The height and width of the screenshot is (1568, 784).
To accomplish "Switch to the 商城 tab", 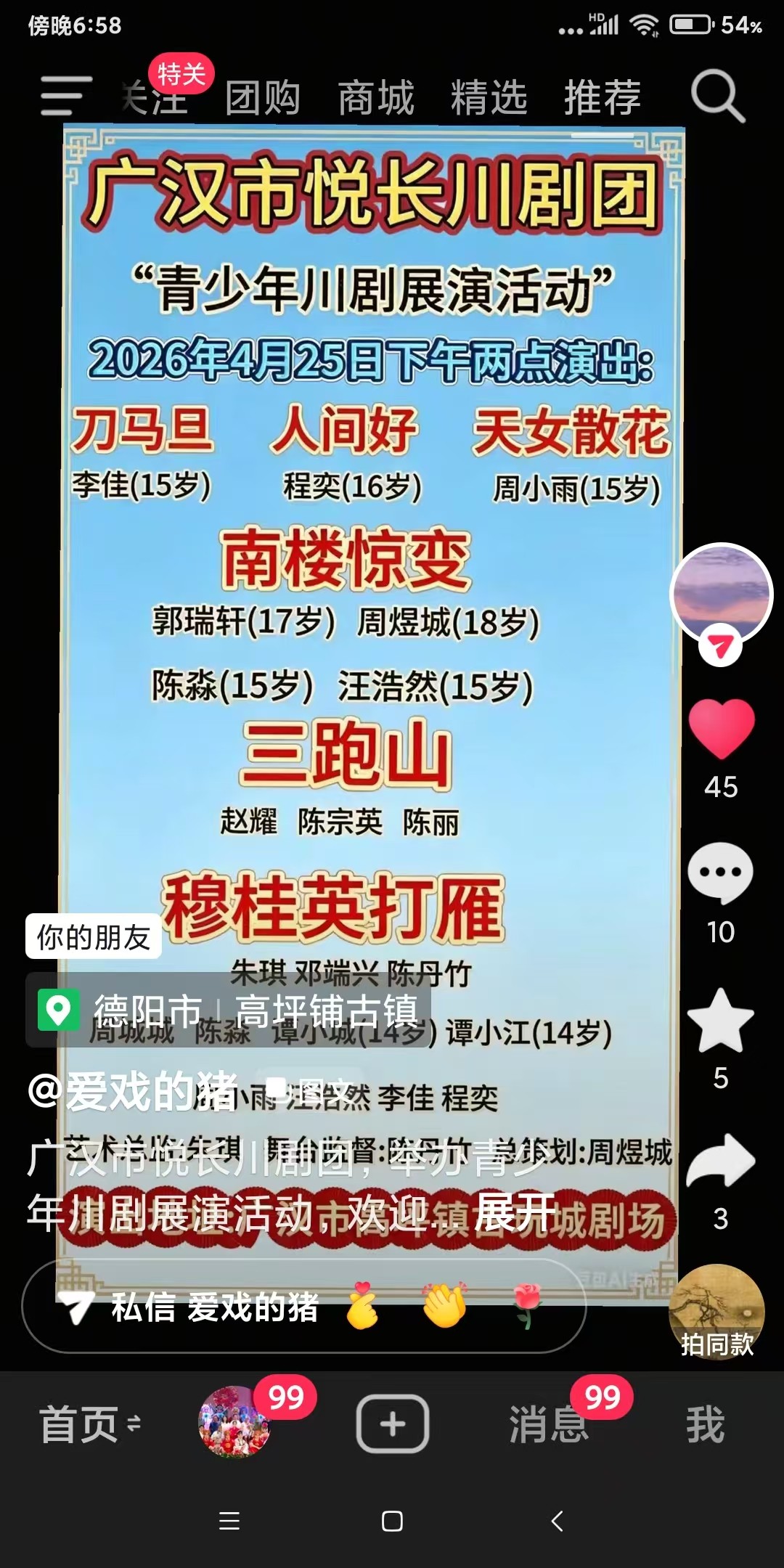I will [x=375, y=97].
